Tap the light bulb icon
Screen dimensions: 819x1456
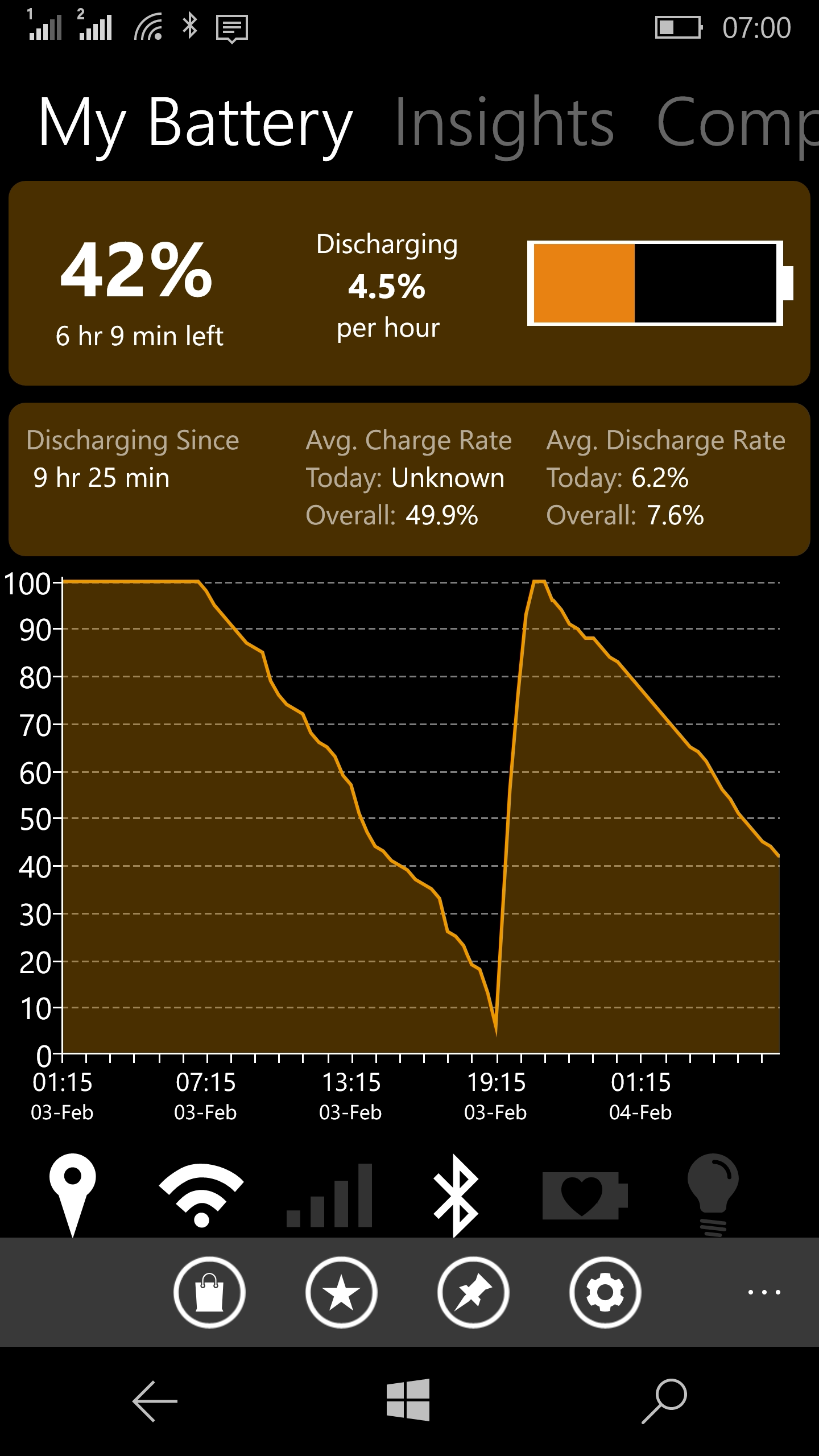click(713, 1194)
